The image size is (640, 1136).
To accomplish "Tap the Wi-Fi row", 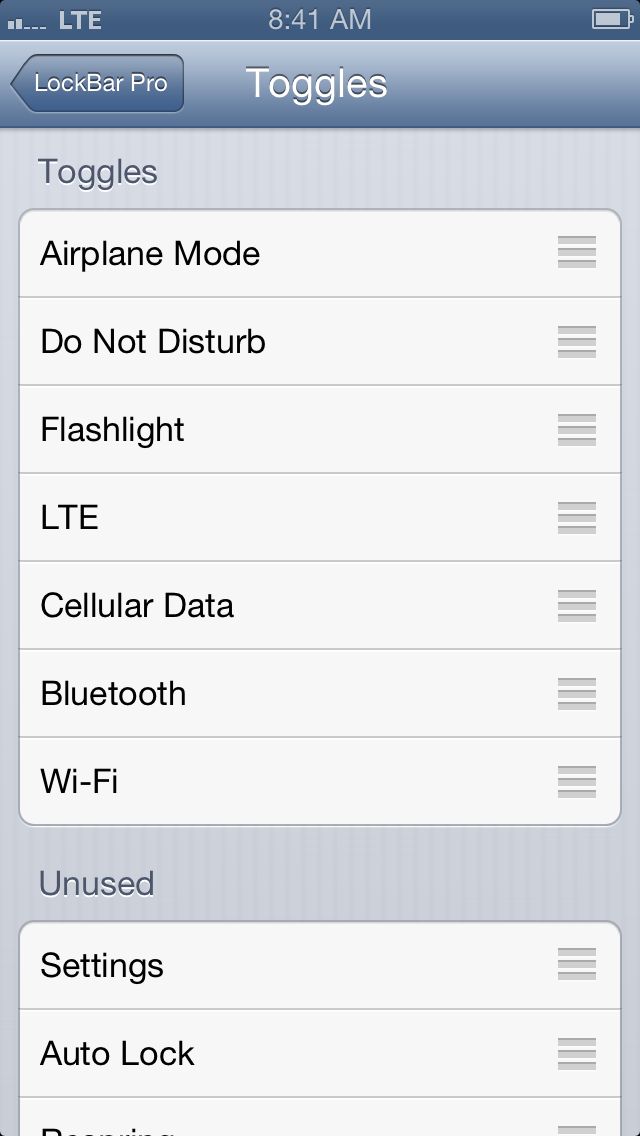I will 79,781.
